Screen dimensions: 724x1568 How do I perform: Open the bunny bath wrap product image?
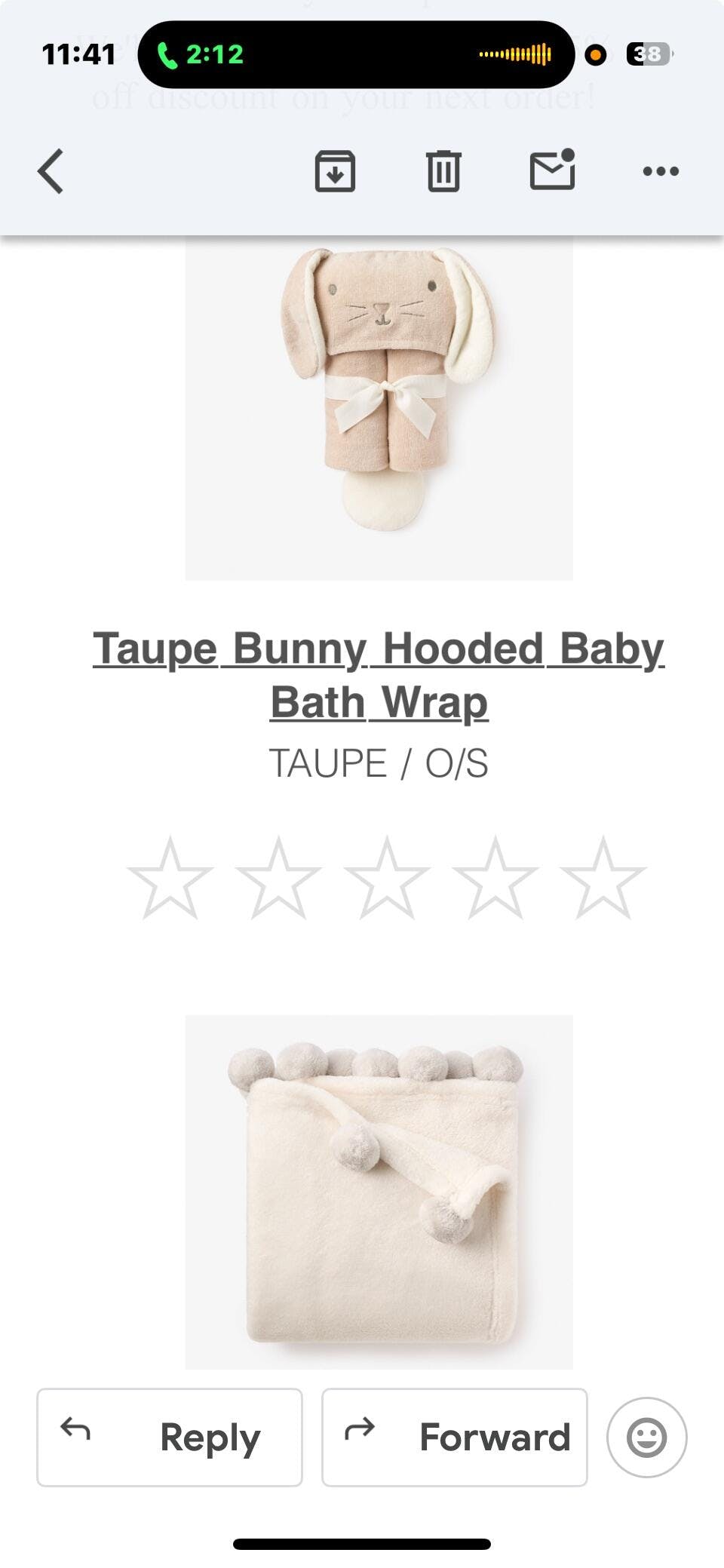[x=379, y=407]
